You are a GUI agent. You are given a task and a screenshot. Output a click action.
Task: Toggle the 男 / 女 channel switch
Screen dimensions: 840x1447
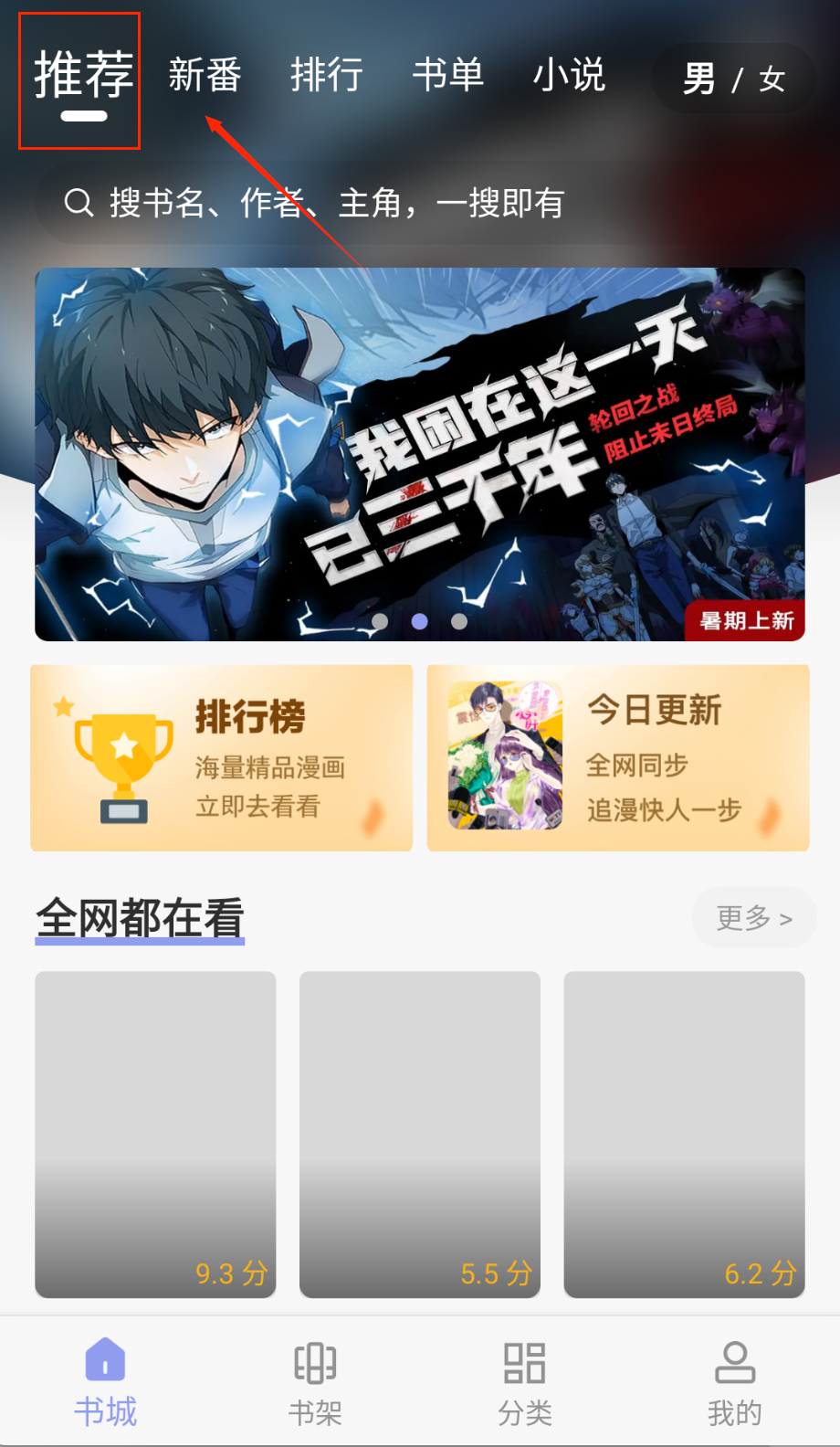[733, 79]
